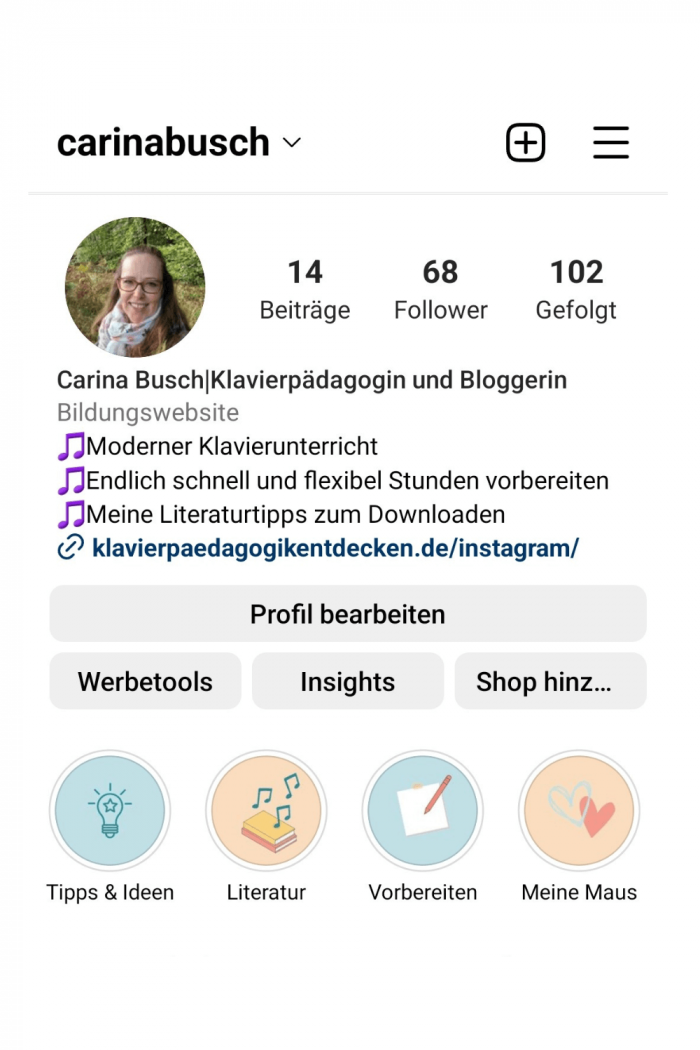Tap Profil bearbeiten
The image size is (700, 1050).
(348, 614)
